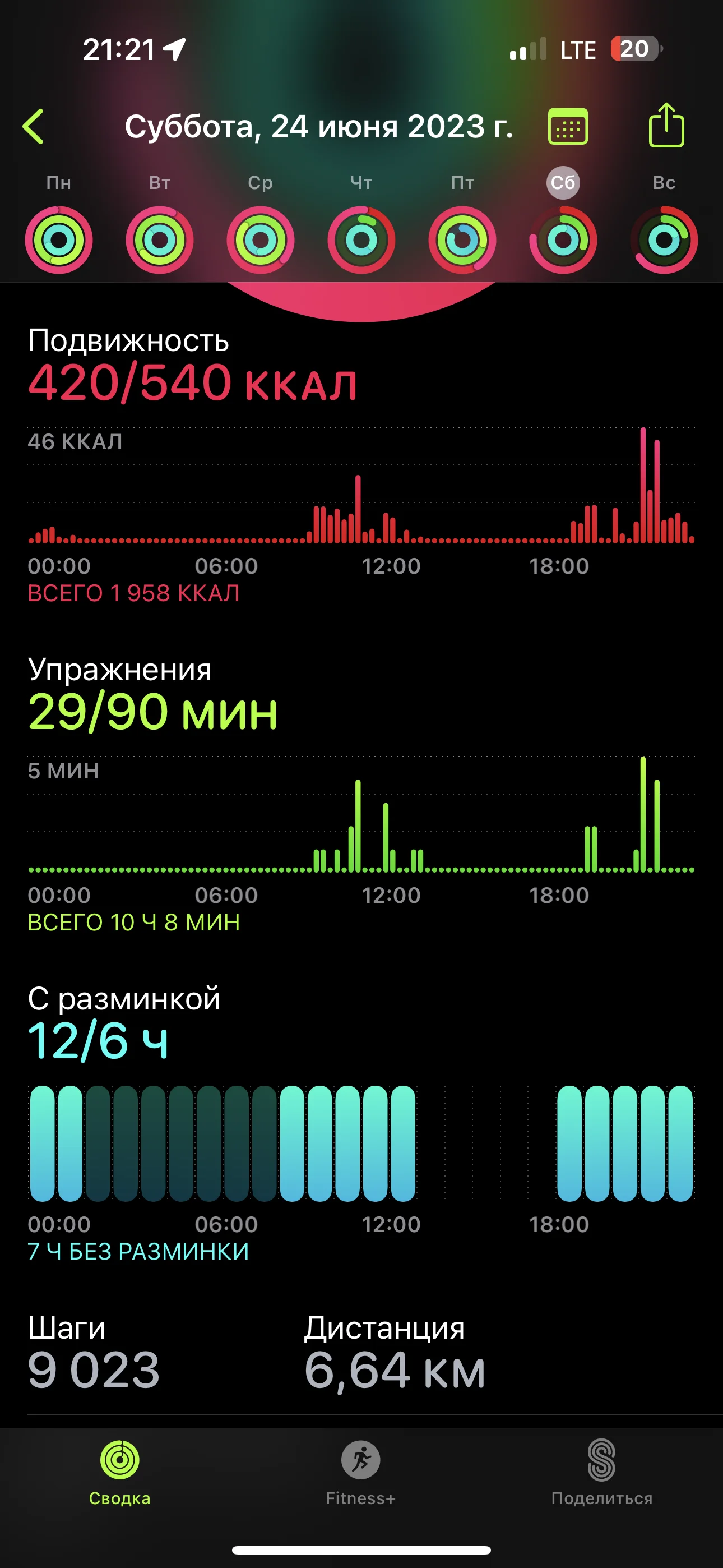This screenshot has height=1568, width=723.
Task: Select Sunday (Вс) activity rings
Action: tap(664, 240)
